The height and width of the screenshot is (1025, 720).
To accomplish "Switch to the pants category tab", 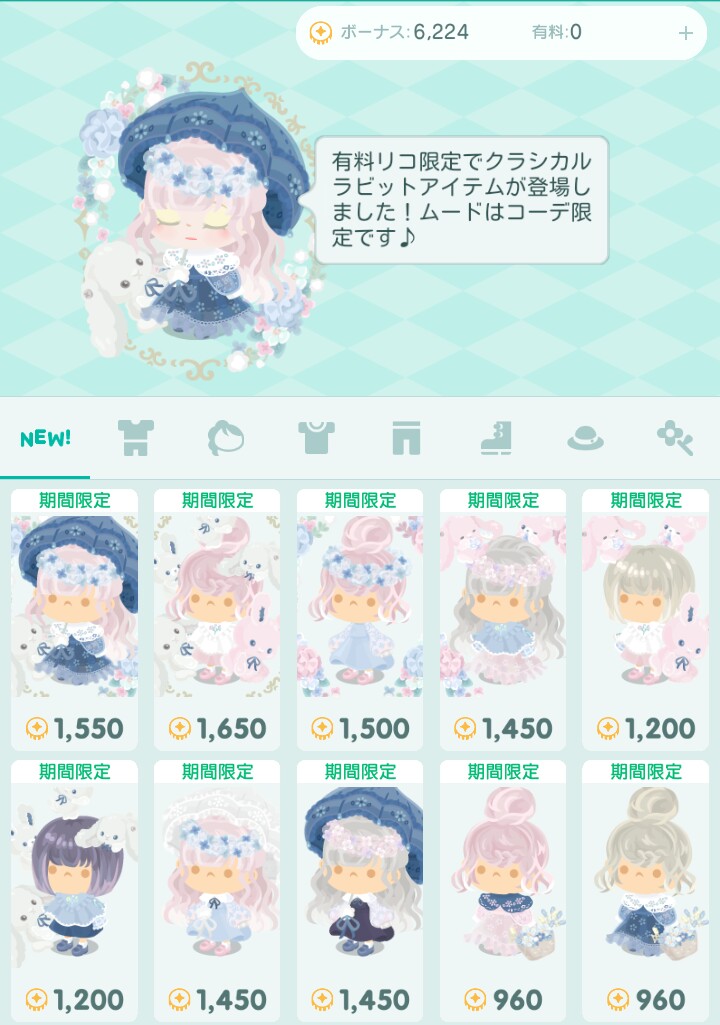I will click(x=406, y=438).
